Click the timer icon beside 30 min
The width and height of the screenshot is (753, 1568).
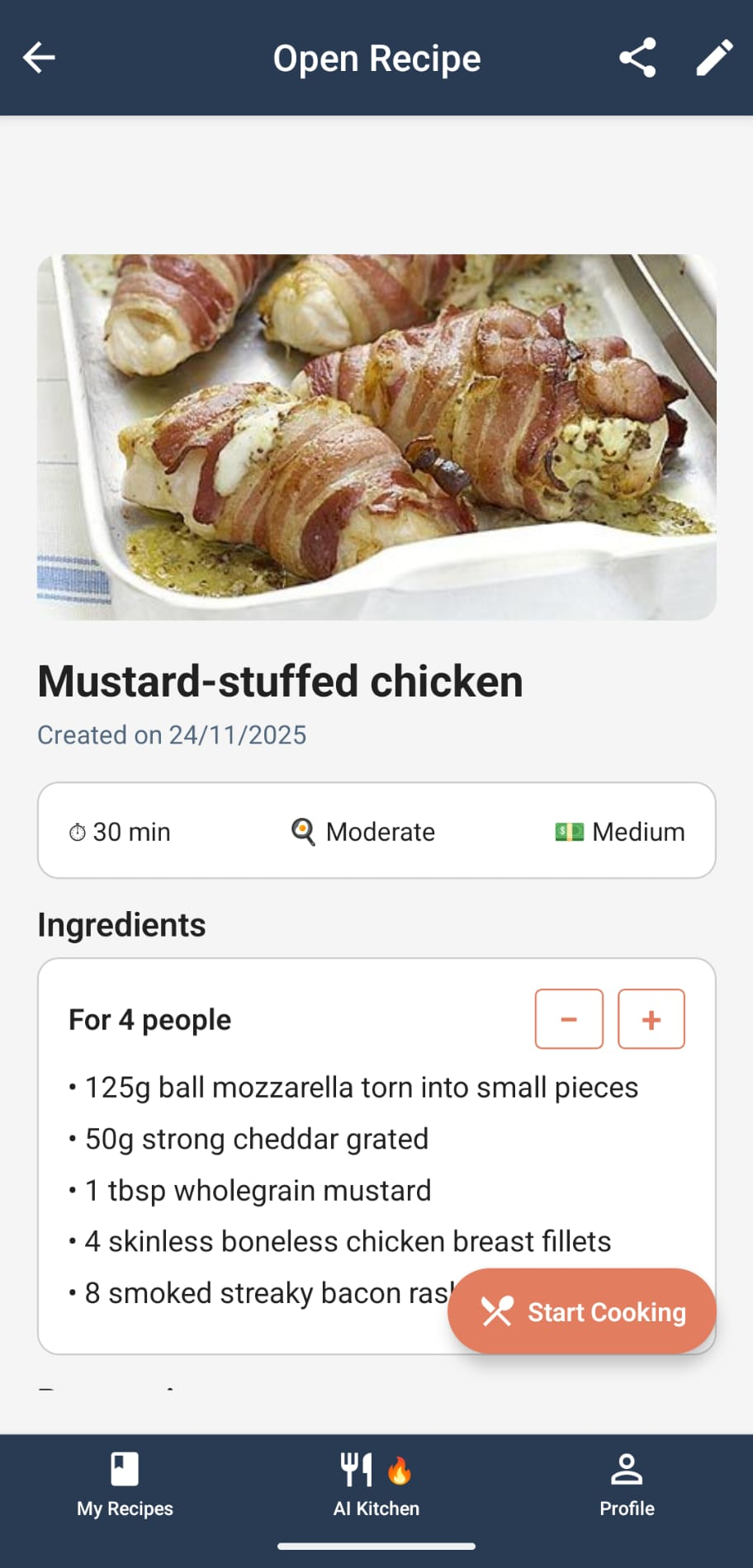point(78,832)
